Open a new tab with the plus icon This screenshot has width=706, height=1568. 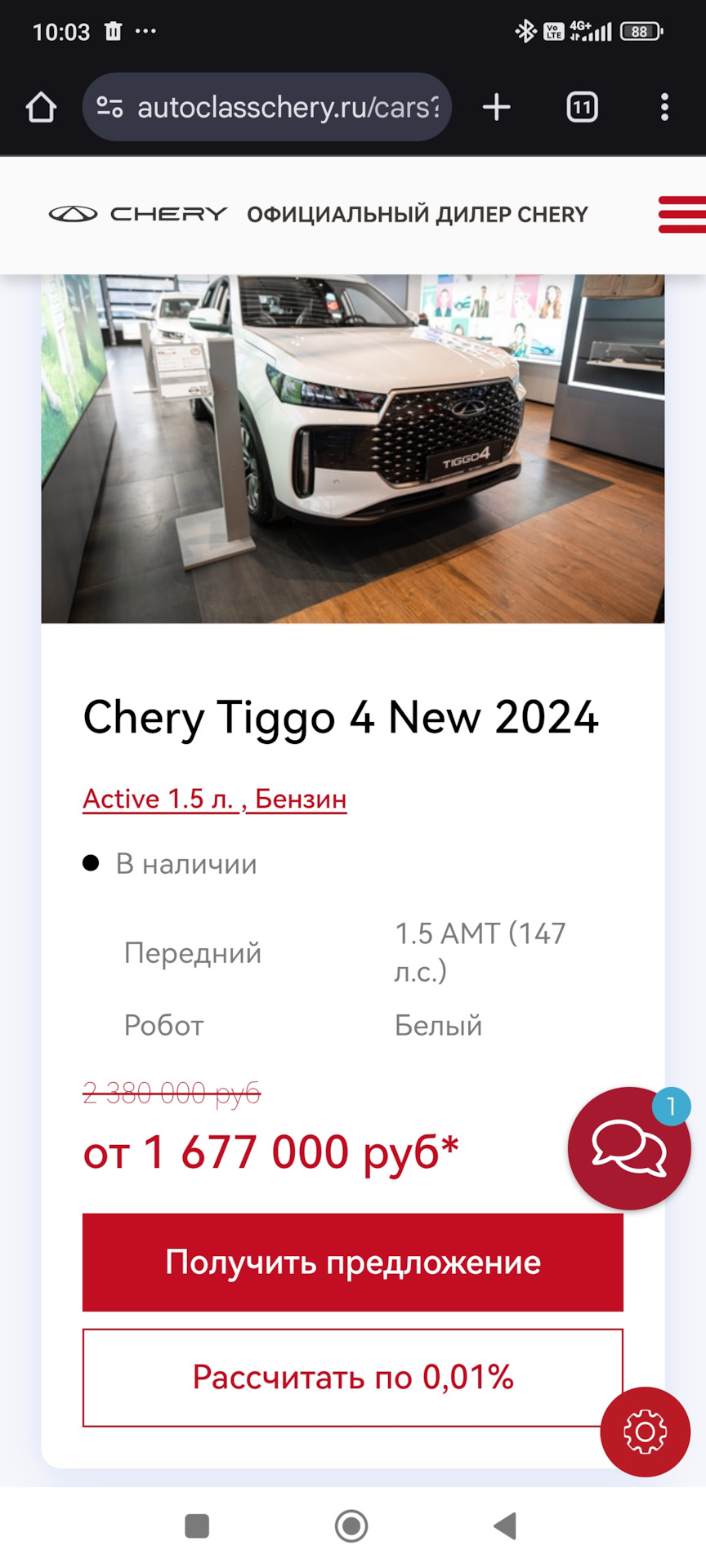(x=496, y=106)
